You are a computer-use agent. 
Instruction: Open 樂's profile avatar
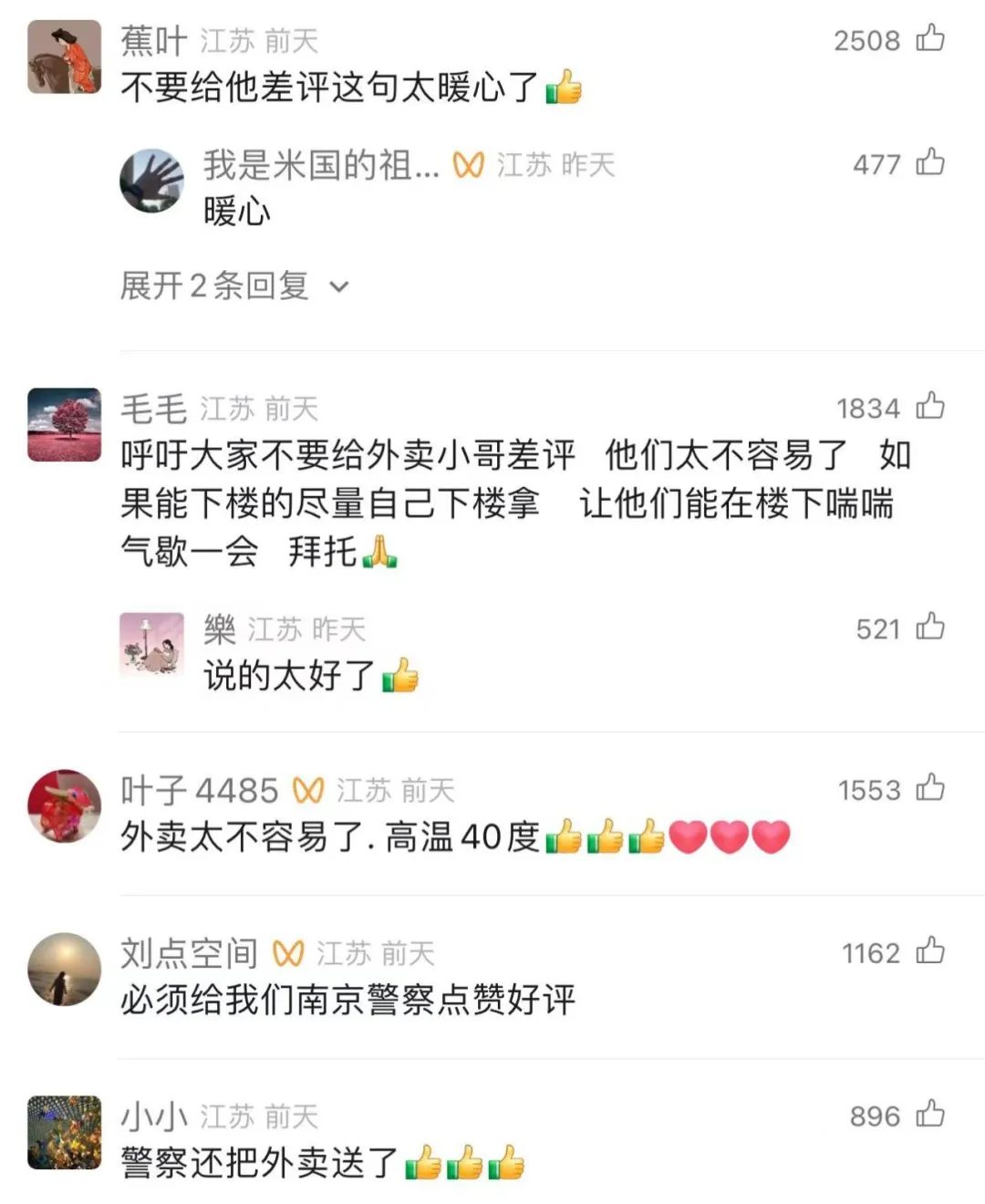[x=151, y=645]
